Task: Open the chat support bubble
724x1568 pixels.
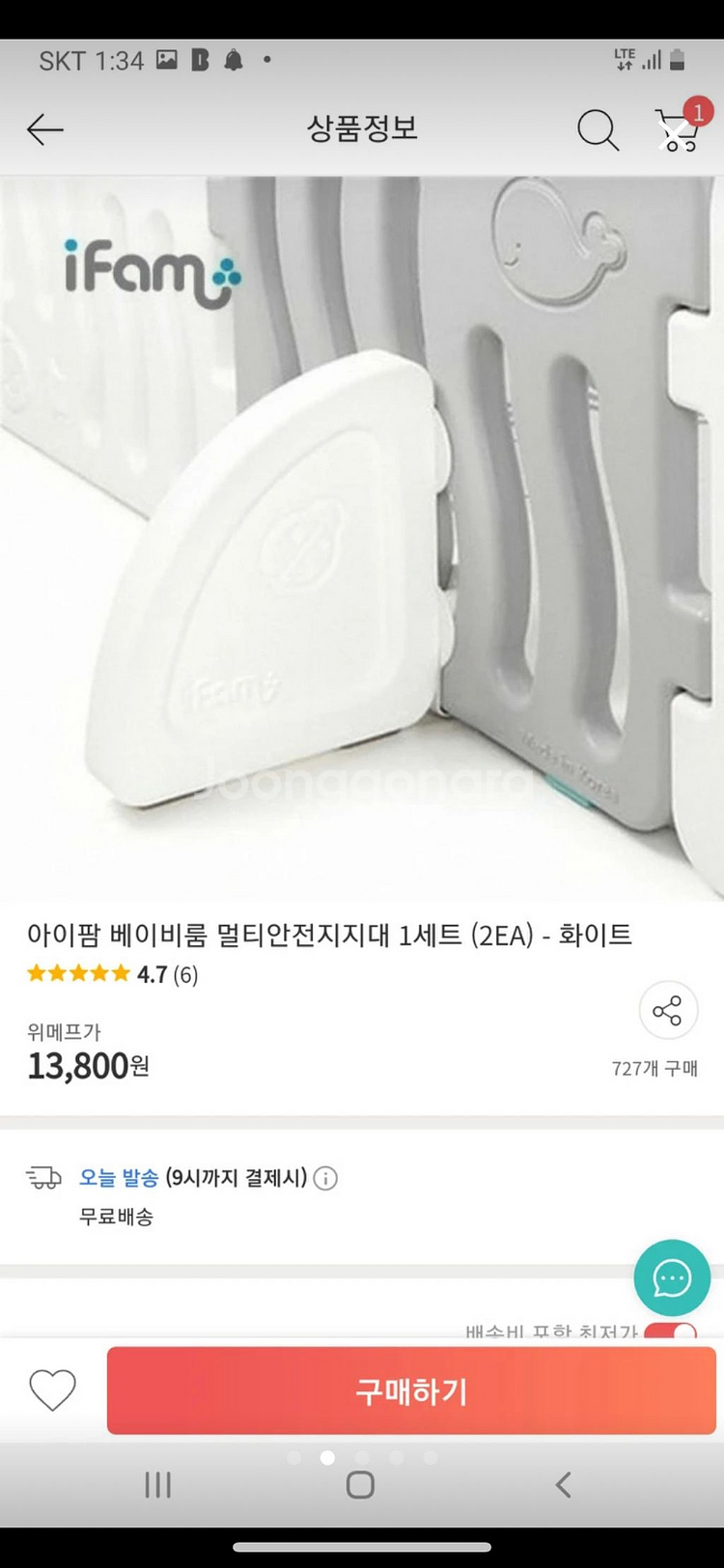Action: pos(672,1277)
